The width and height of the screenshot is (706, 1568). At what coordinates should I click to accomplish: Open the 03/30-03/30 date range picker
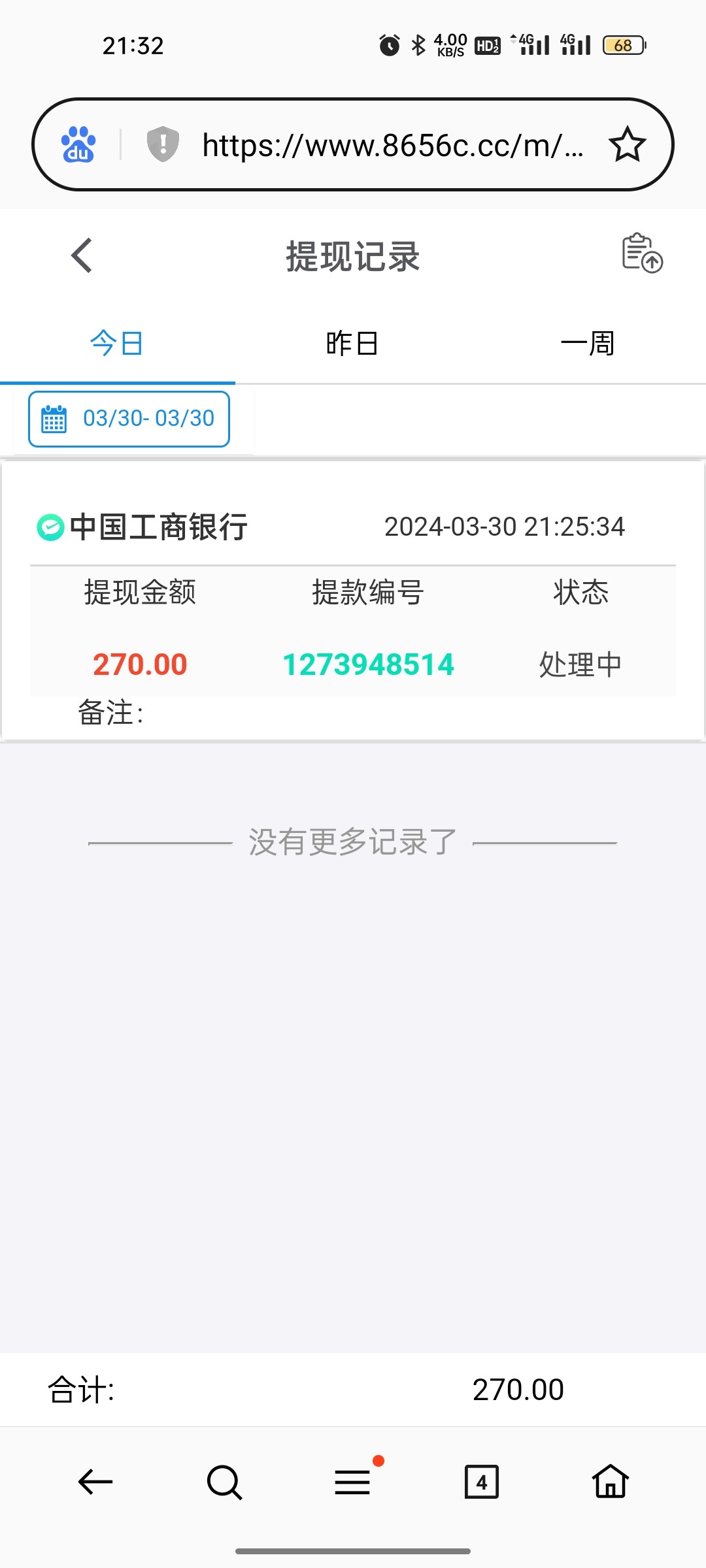coord(129,419)
